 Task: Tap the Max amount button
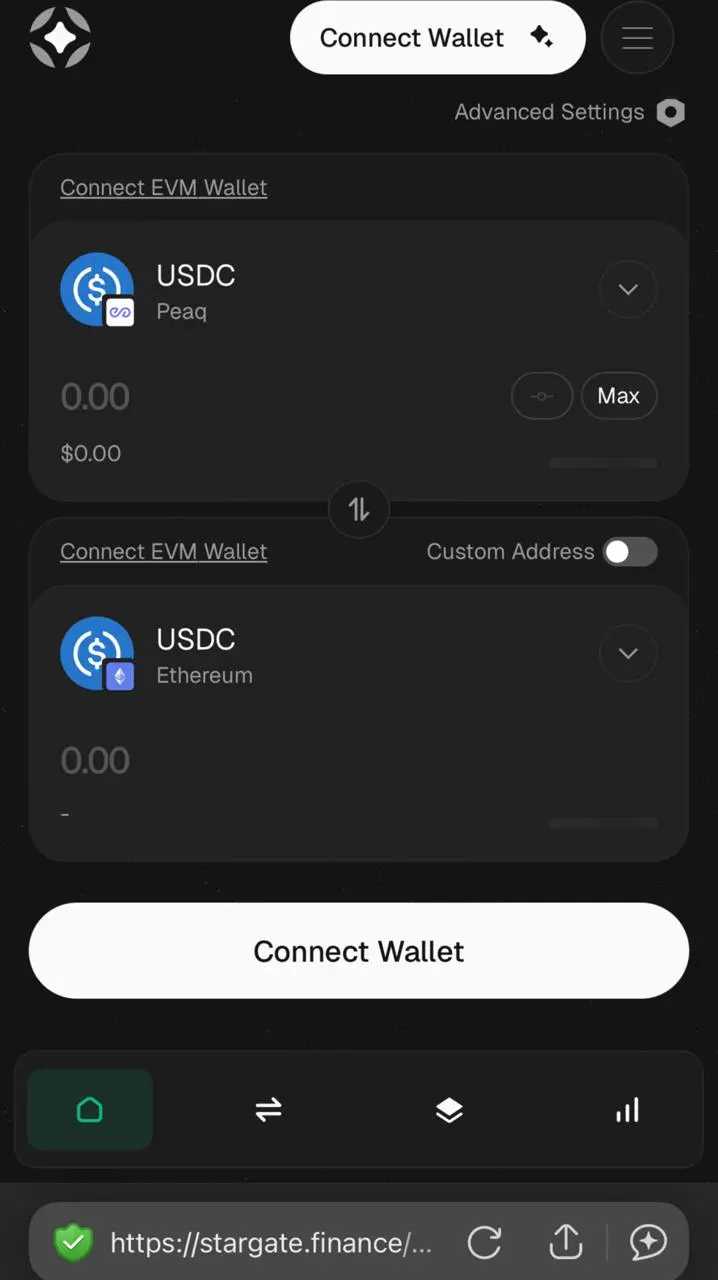point(619,396)
